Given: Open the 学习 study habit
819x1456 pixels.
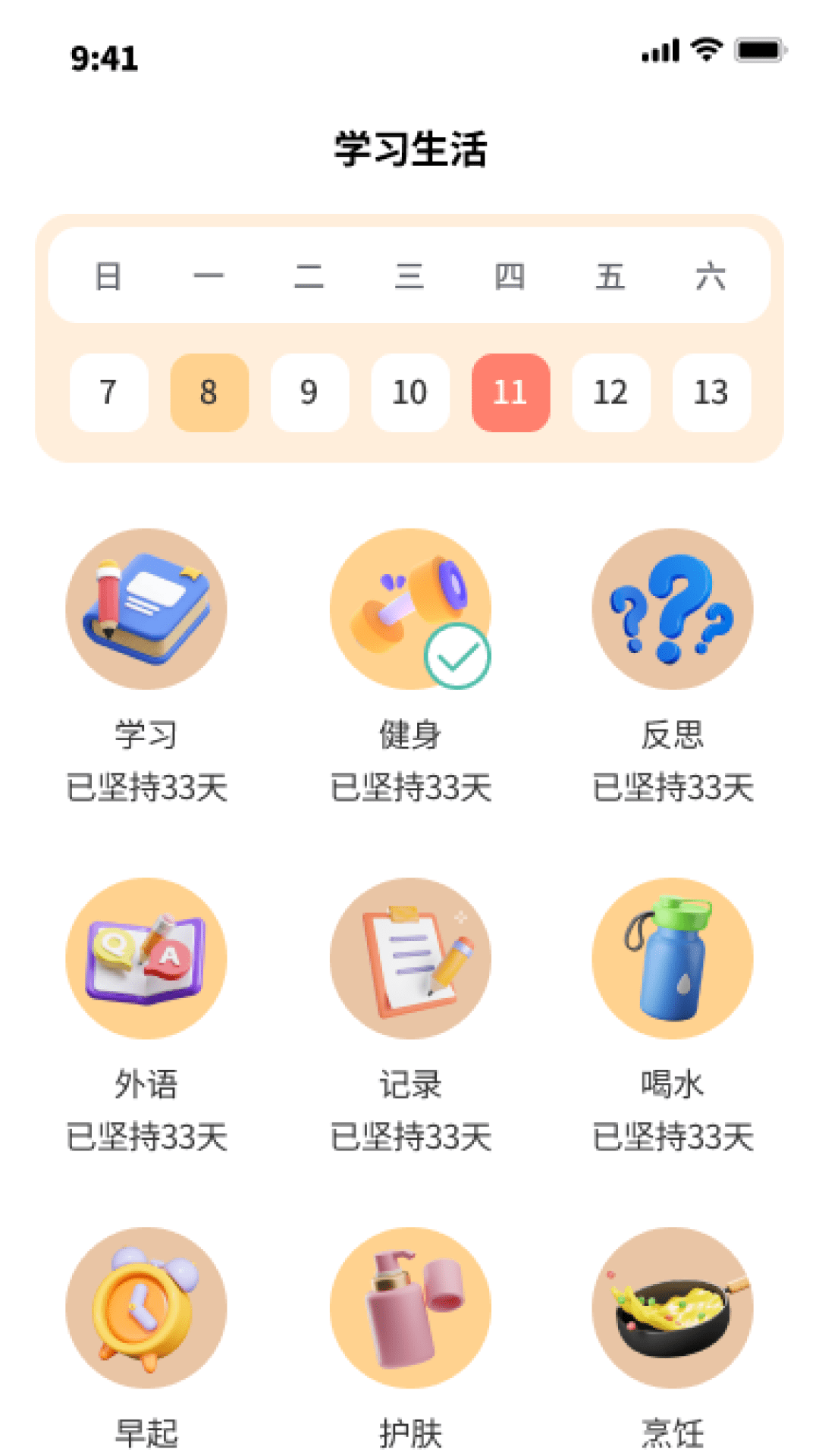Looking at the screenshot, I should tap(146, 609).
